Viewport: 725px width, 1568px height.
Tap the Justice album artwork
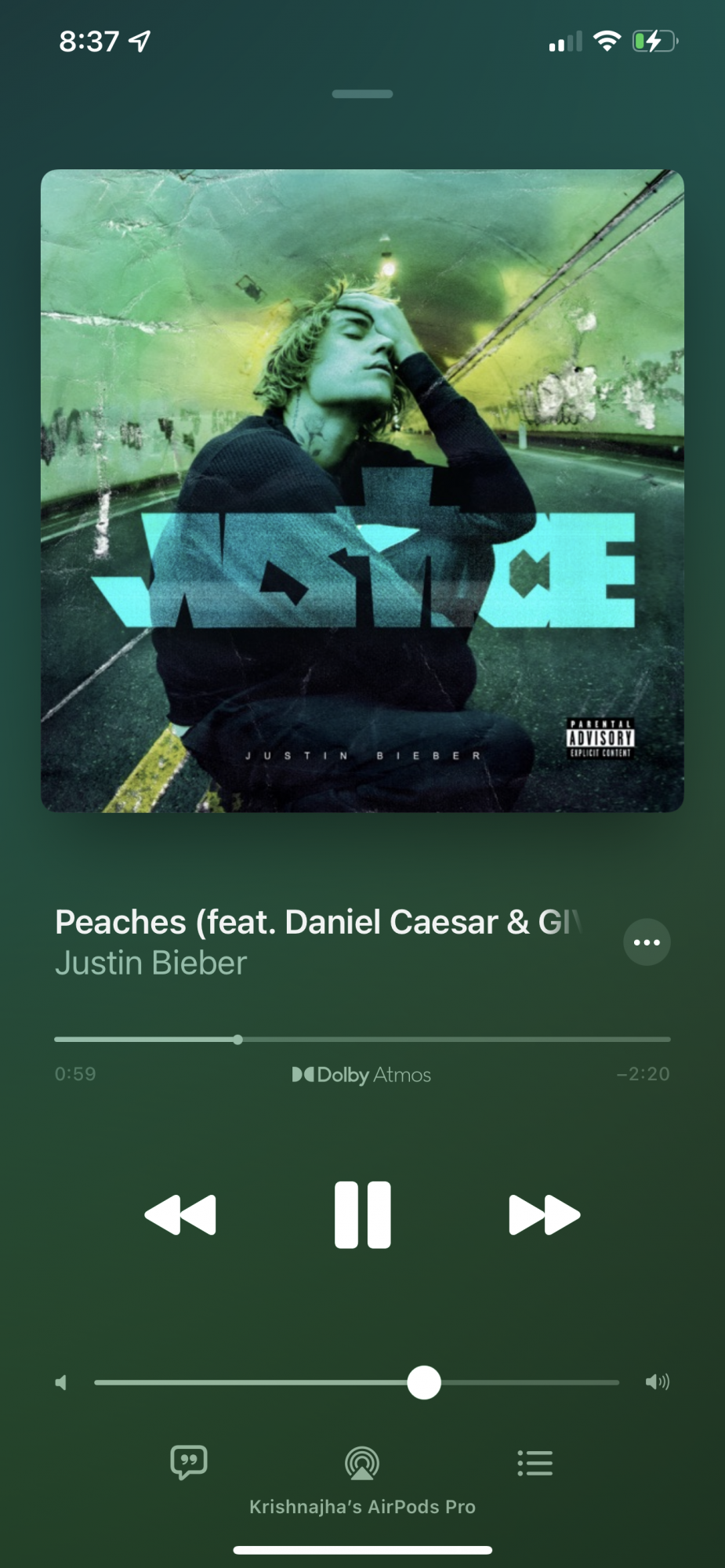click(x=362, y=491)
